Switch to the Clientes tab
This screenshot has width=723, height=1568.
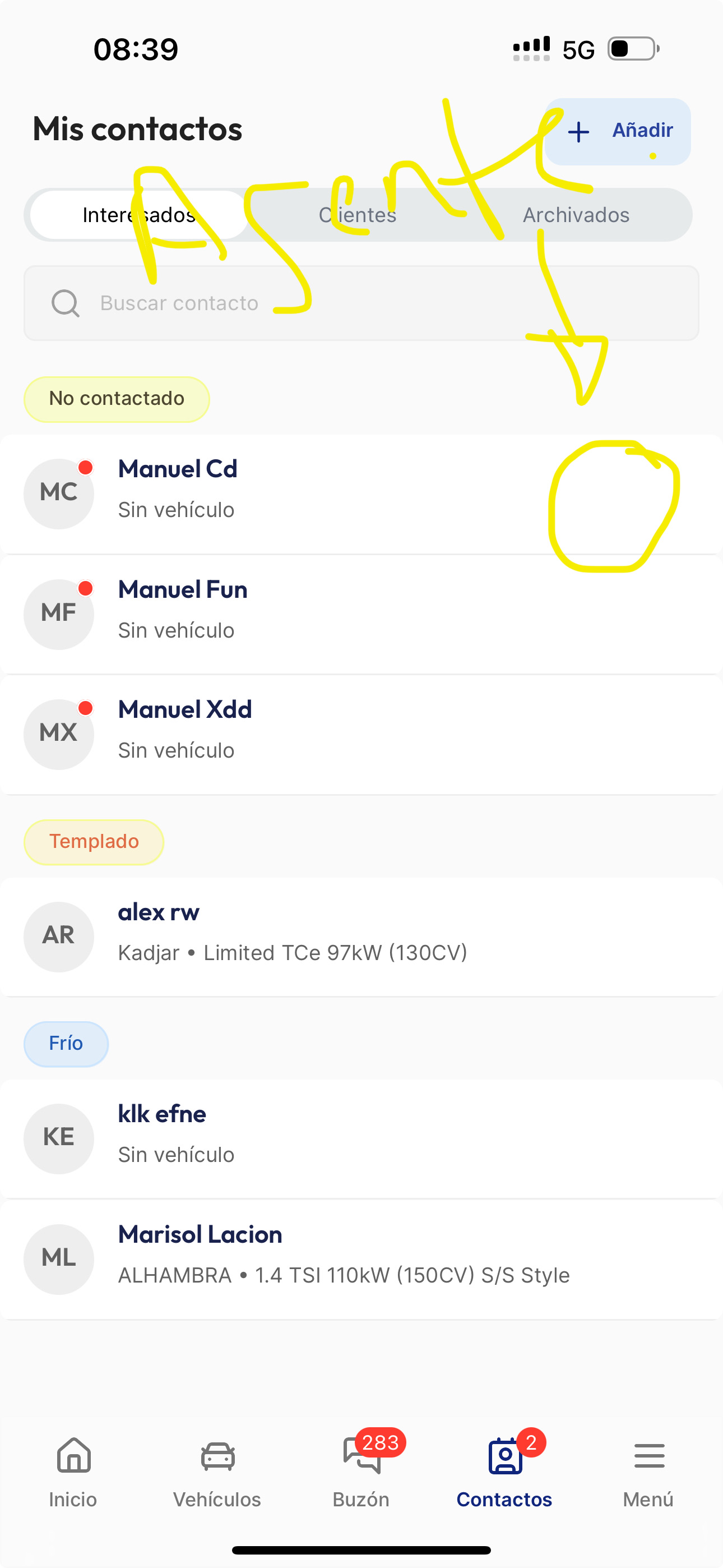358,215
